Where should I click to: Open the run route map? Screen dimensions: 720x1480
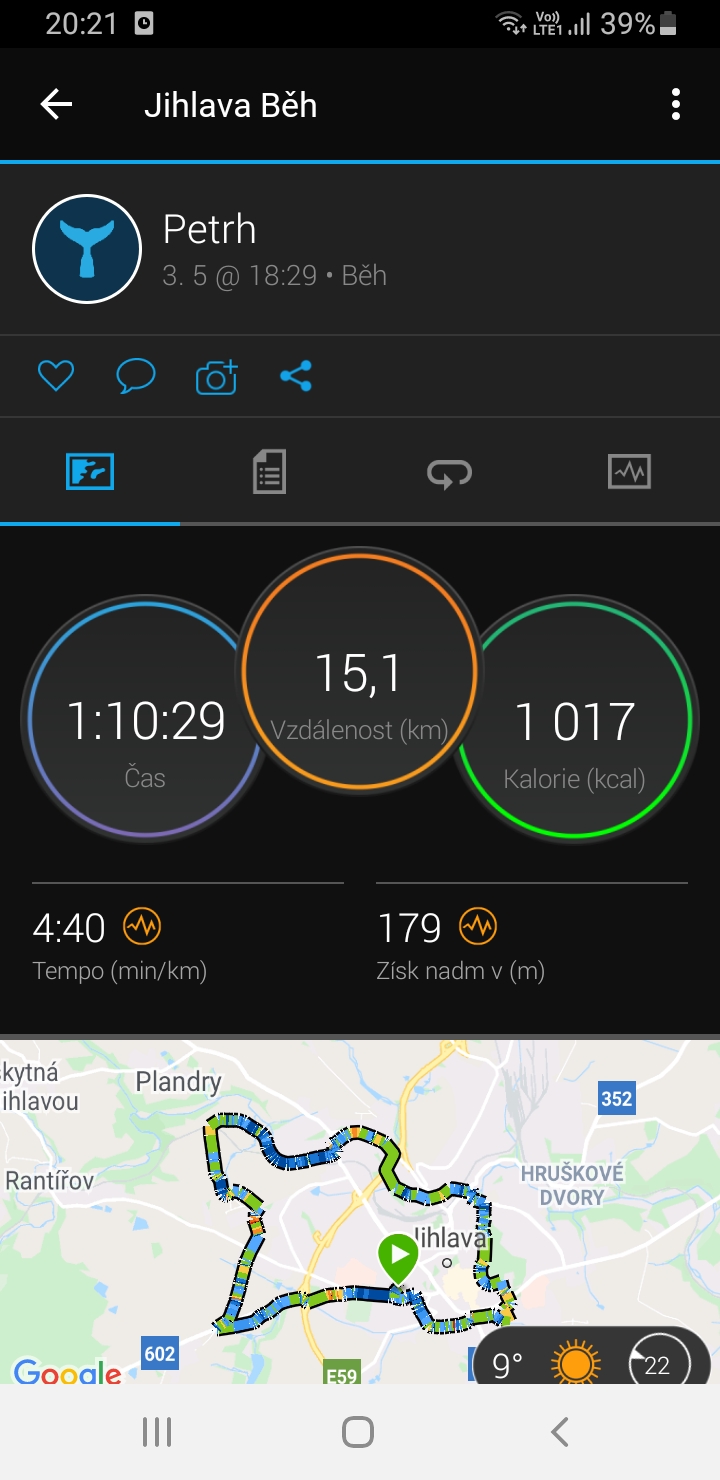point(360,1212)
